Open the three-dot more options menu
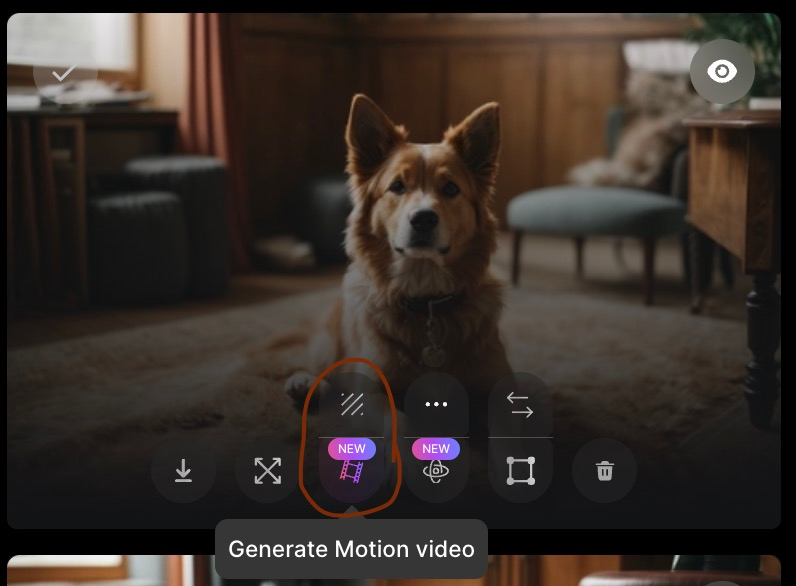 (x=436, y=404)
